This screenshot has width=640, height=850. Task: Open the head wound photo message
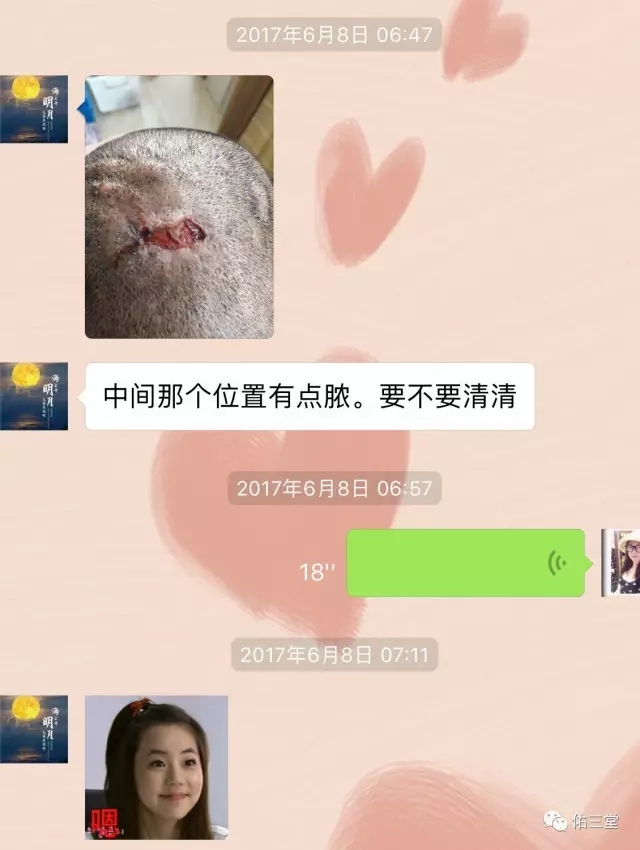[178, 206]
